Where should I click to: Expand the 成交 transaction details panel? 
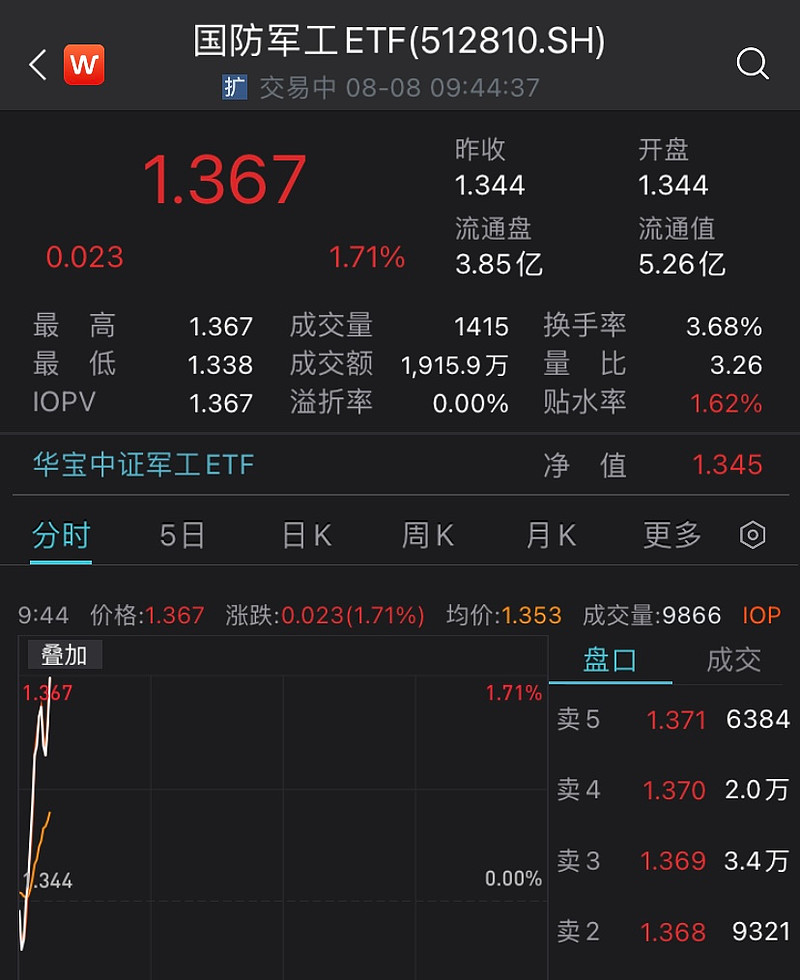pos(736,660)
